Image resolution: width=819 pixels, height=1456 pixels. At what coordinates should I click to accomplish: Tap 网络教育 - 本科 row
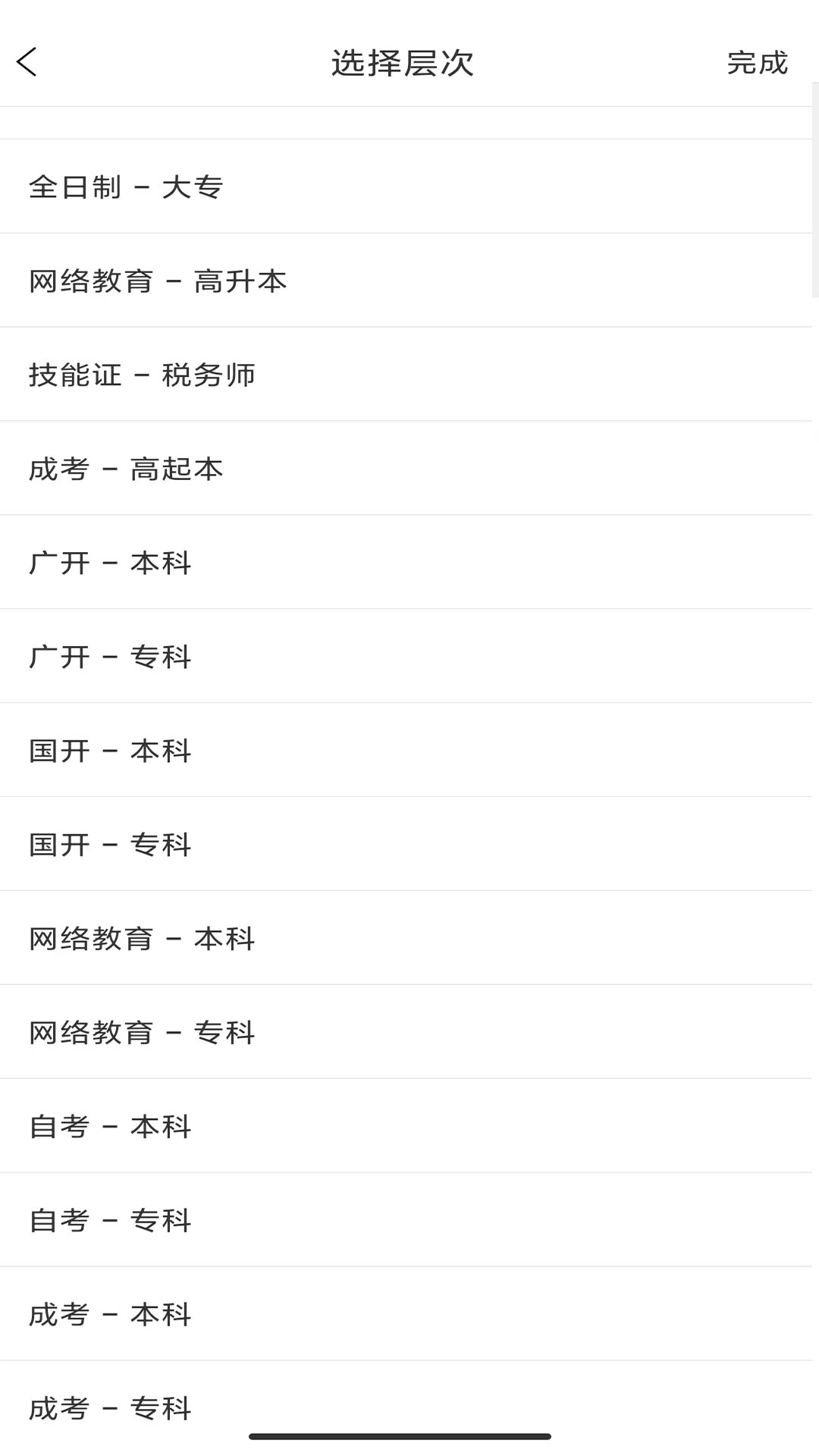(x=141, y=938)
